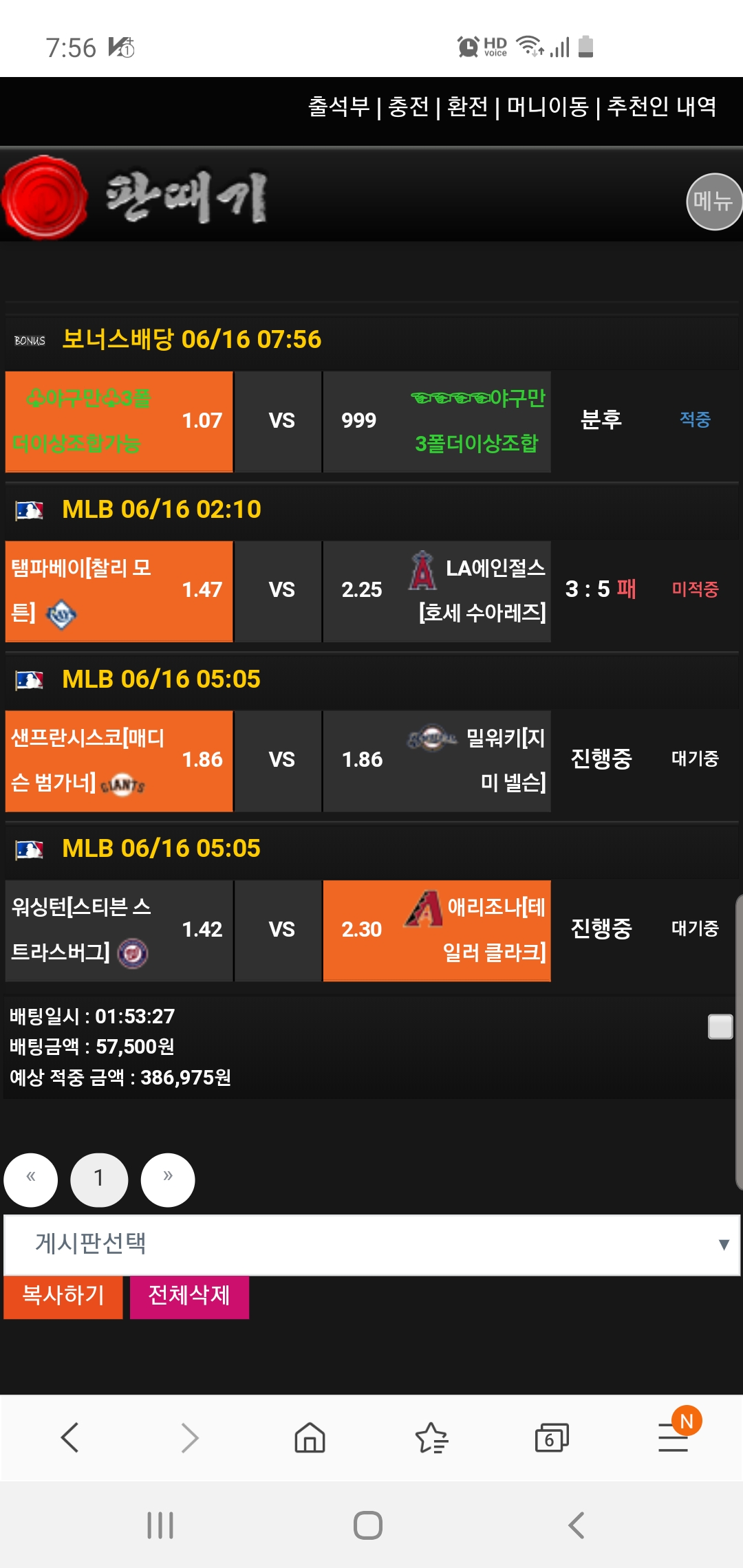
Task: Open the browser home page
Action: click(x=310, y=1437)
